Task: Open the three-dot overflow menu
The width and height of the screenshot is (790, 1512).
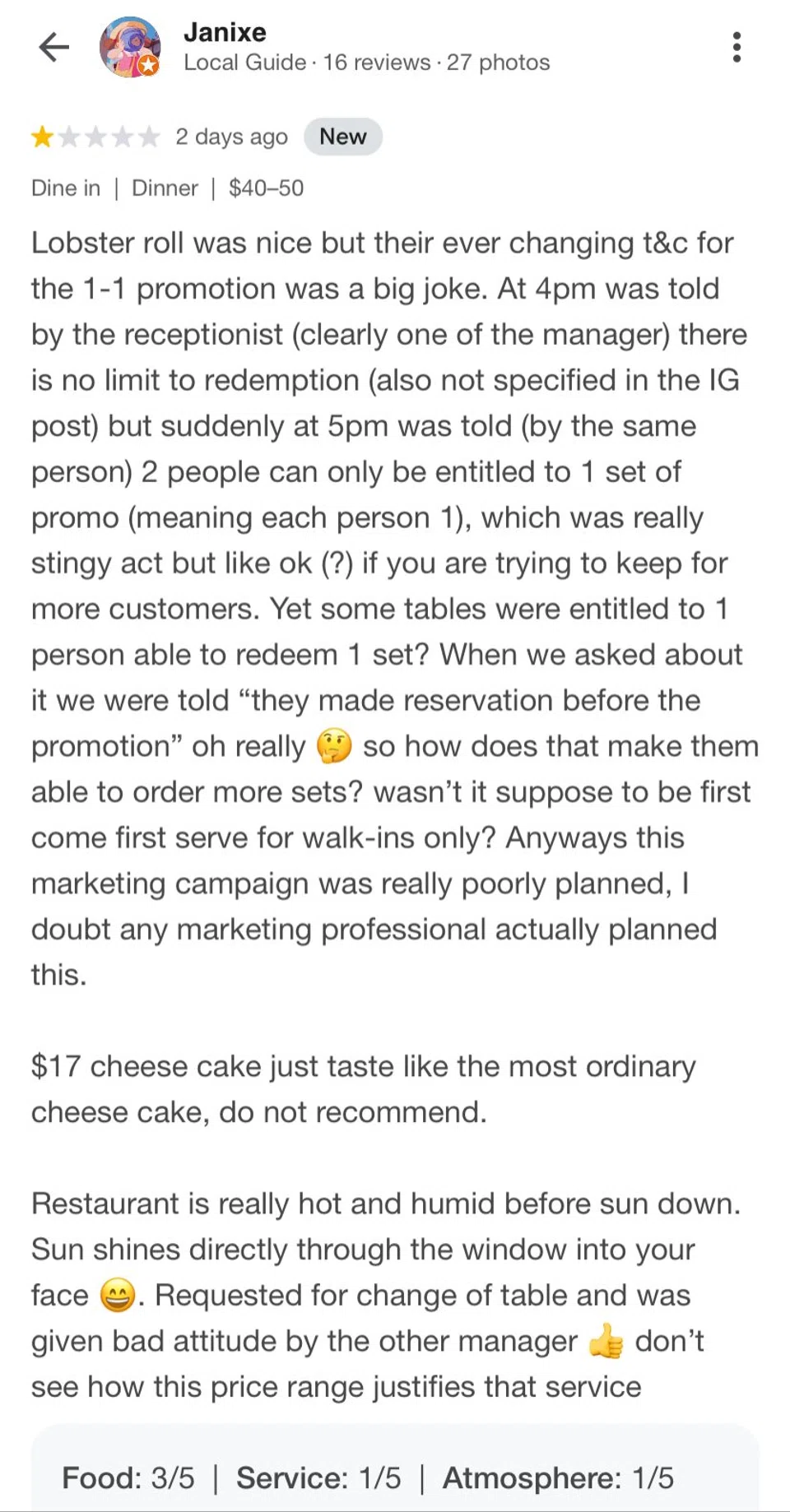Action: click(737, 47)
